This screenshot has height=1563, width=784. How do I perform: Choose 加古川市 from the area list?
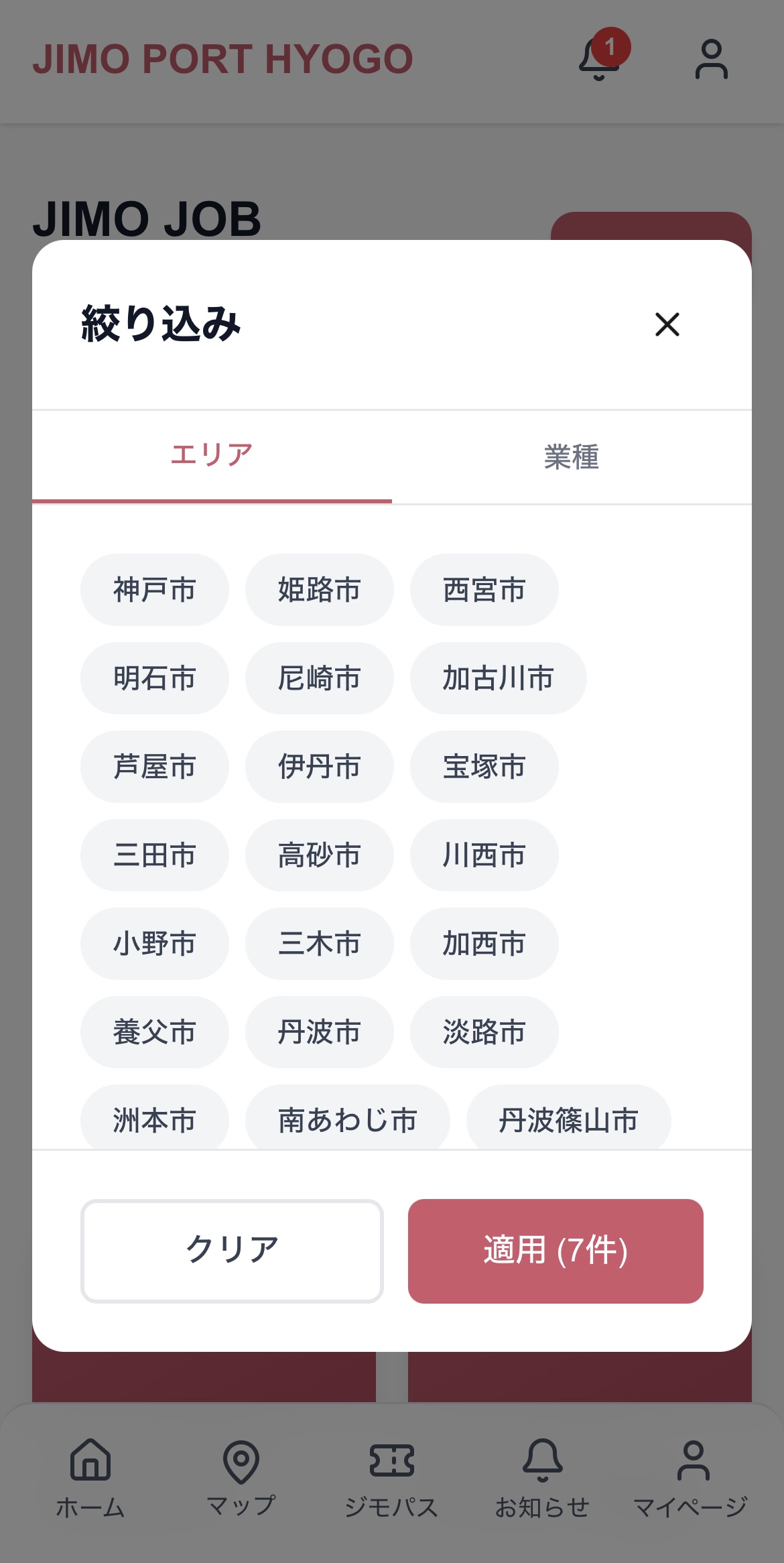point(498,678)
